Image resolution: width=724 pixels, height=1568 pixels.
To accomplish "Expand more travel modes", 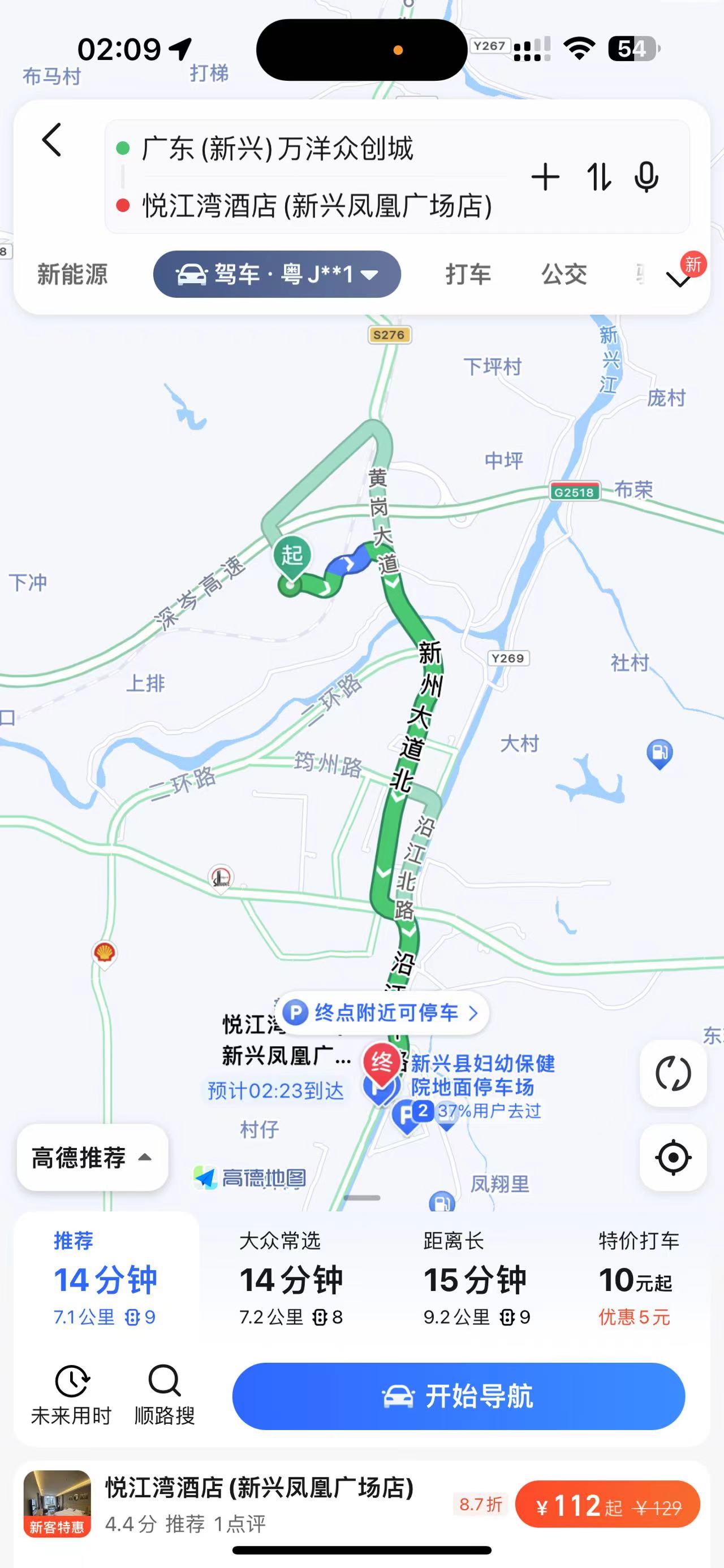I will pyautogui.click(x=679, y=278).
